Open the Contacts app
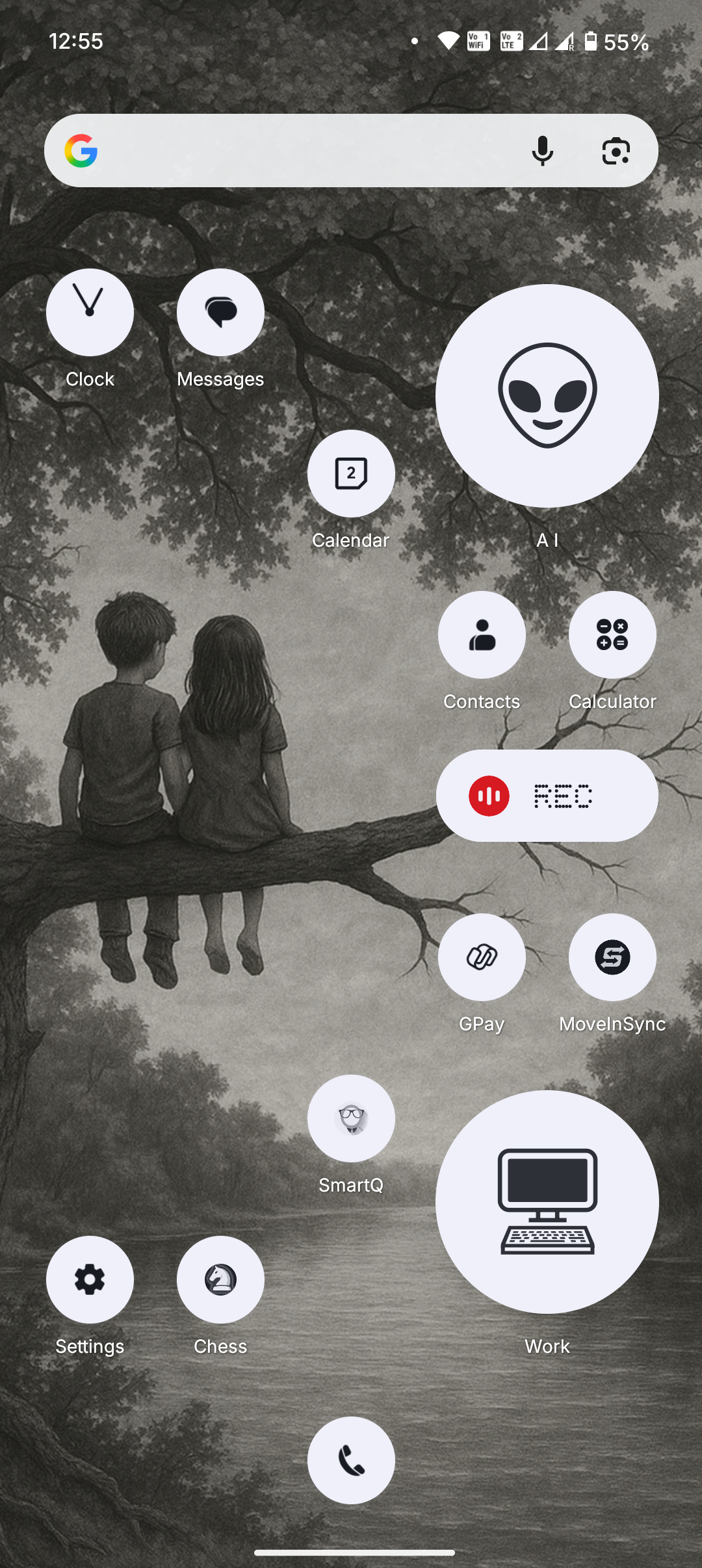The height and width of the screenshot is (1568, 702). point(482,635)
